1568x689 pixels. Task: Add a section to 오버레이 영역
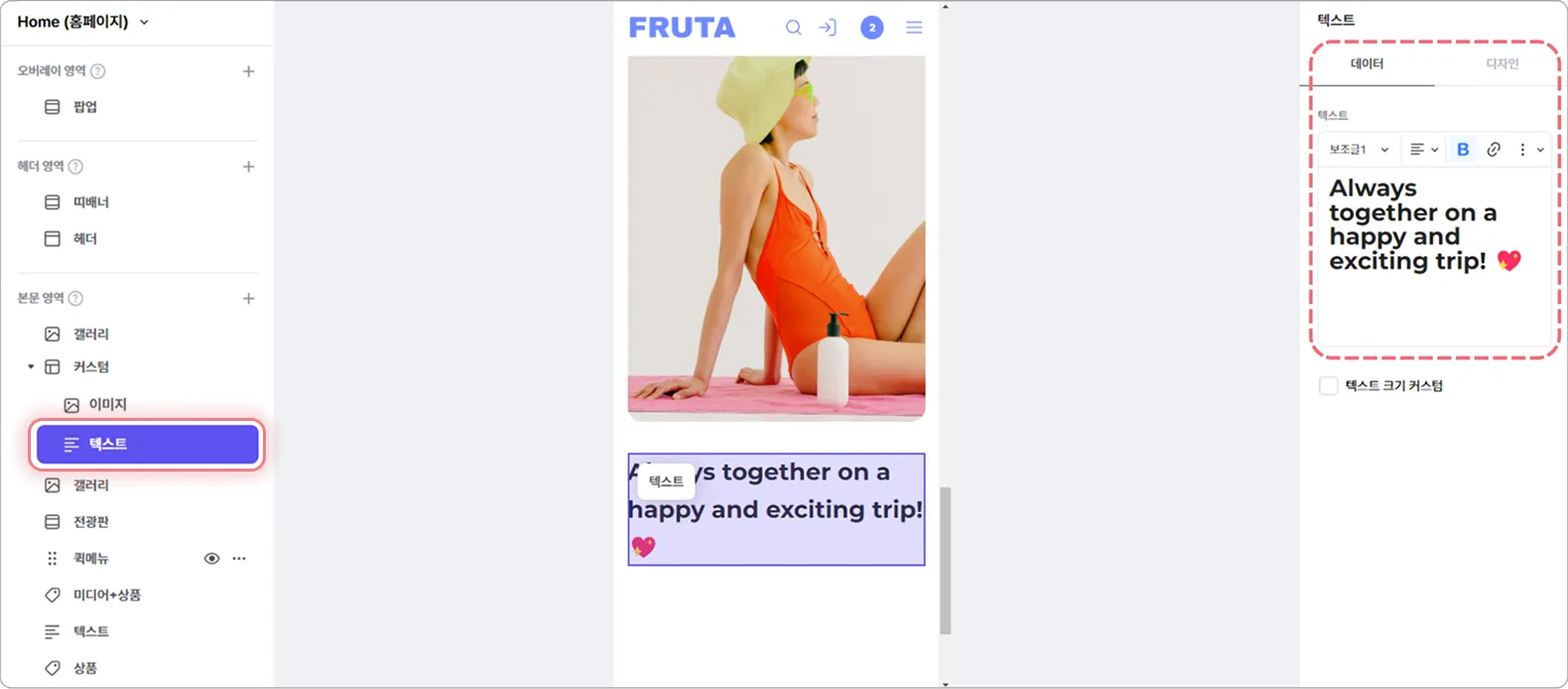pos(248,71)
